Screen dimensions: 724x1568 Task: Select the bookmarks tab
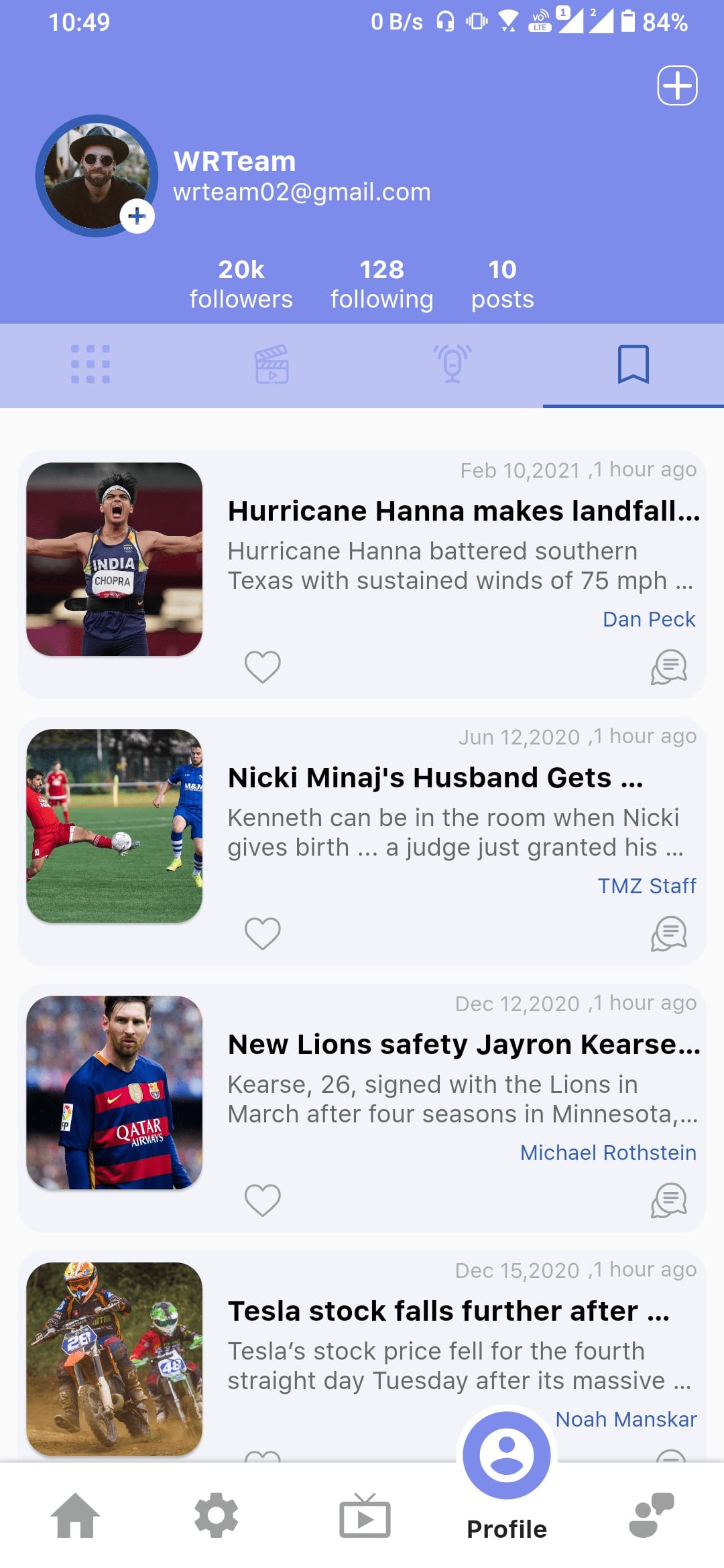(x=633, y=365)
